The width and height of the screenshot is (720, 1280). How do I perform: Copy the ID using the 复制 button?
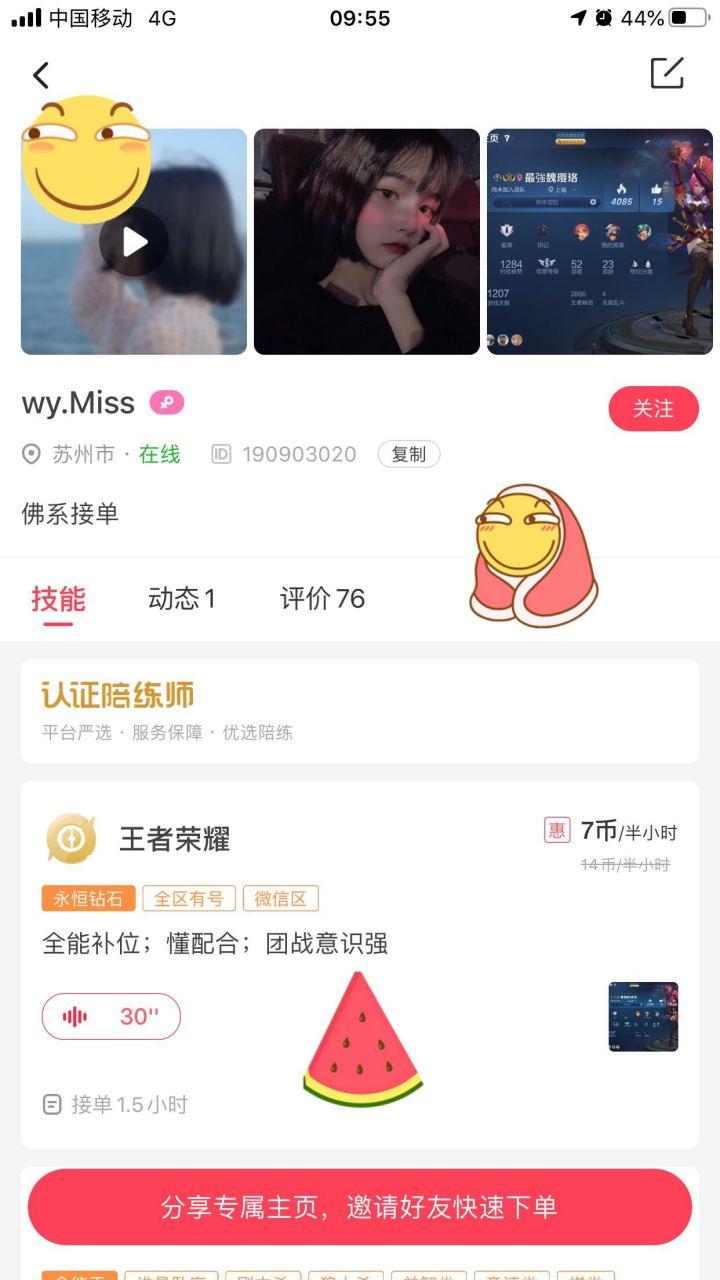point(408,454)
